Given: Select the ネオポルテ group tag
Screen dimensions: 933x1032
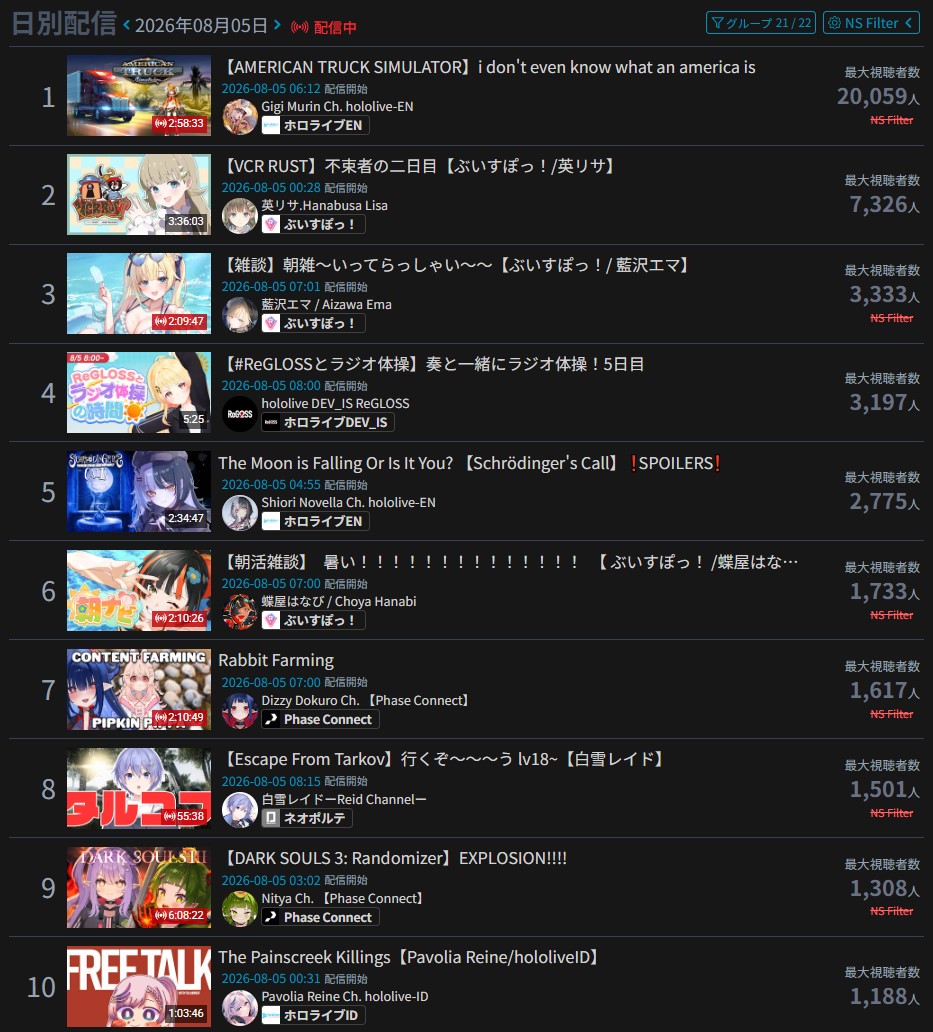Looking at the screenshot, I should click(307, 818).
